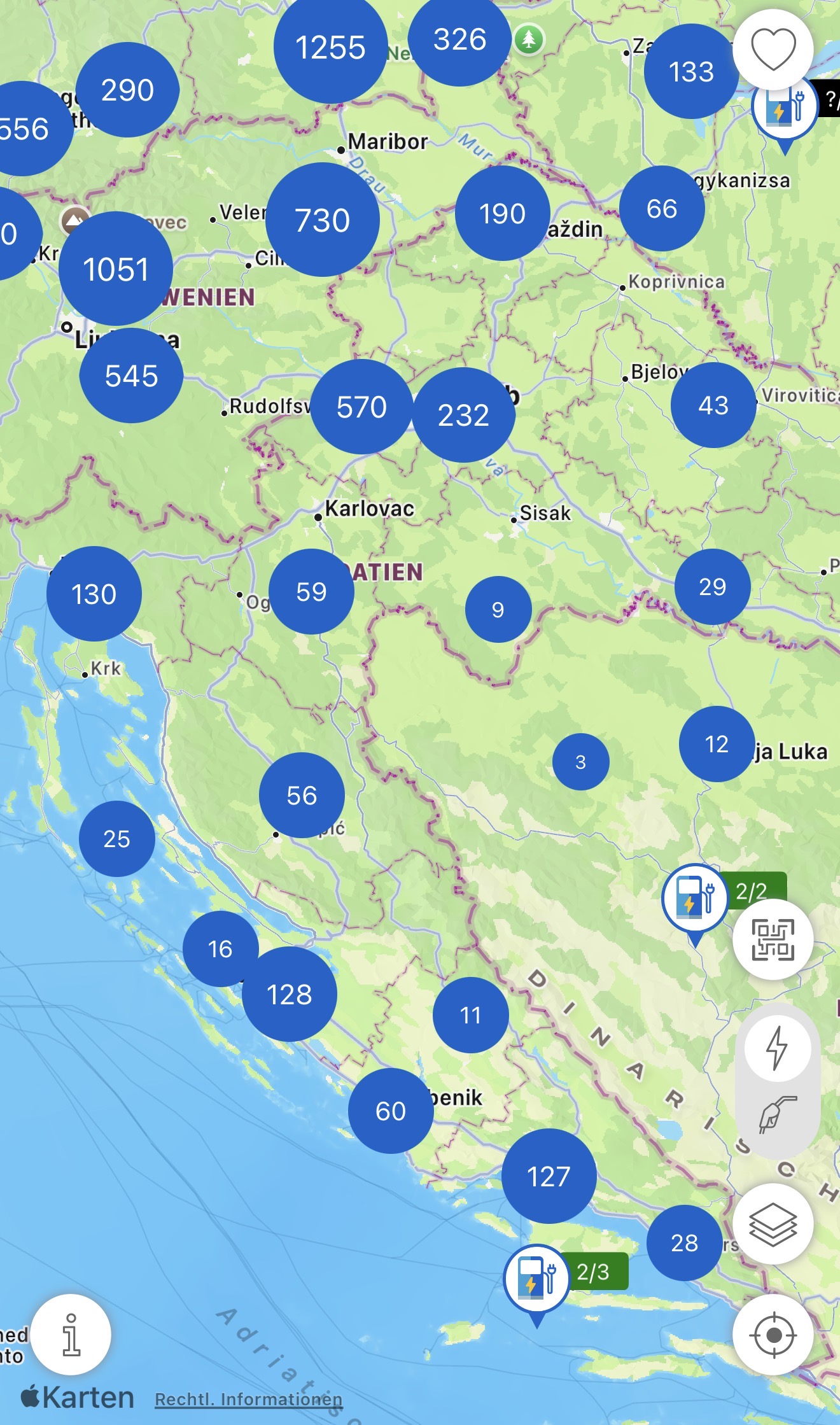Expand the 3 stations cluster
Image resolution: width=840 pixels, height=1425 pixels.
point(580,762)
